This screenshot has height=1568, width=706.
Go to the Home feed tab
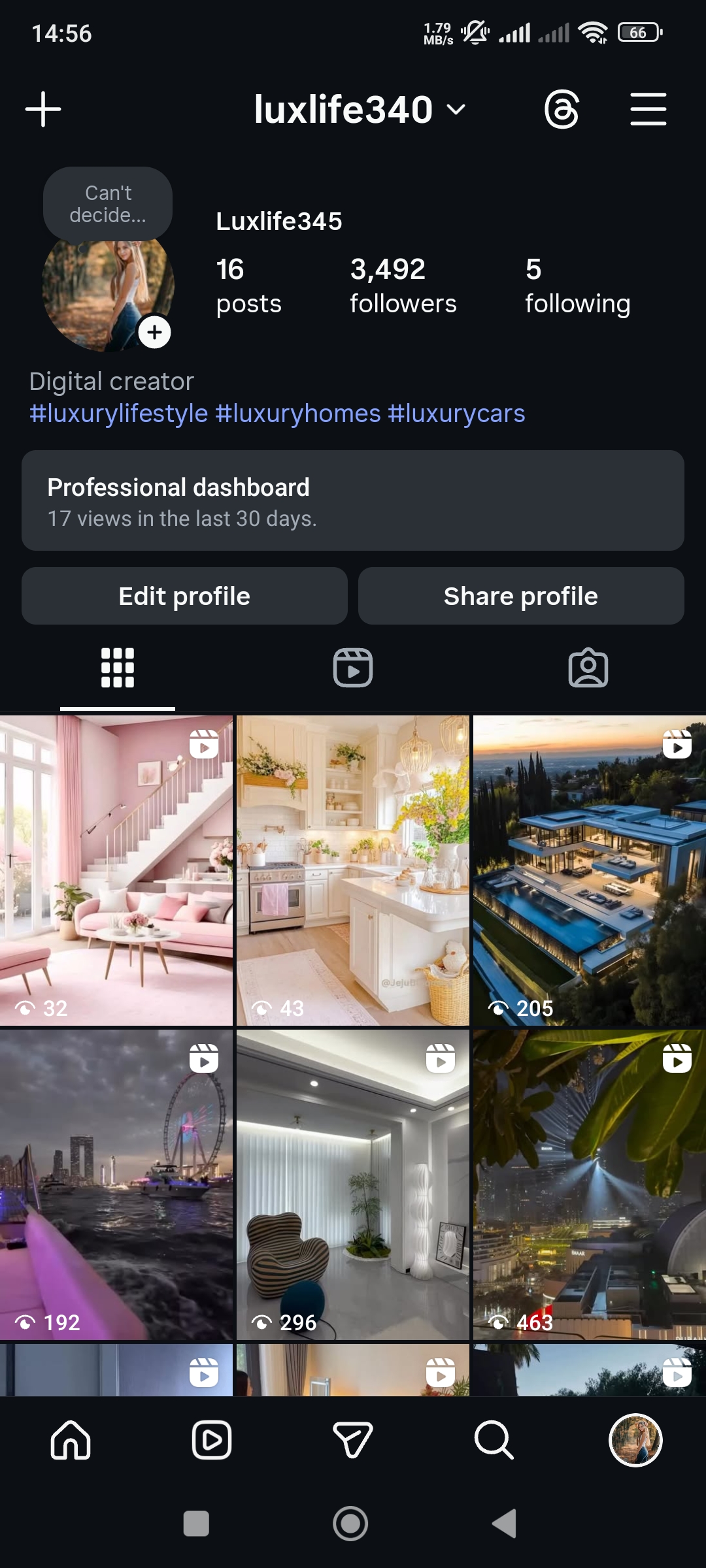pos(71,1440)
